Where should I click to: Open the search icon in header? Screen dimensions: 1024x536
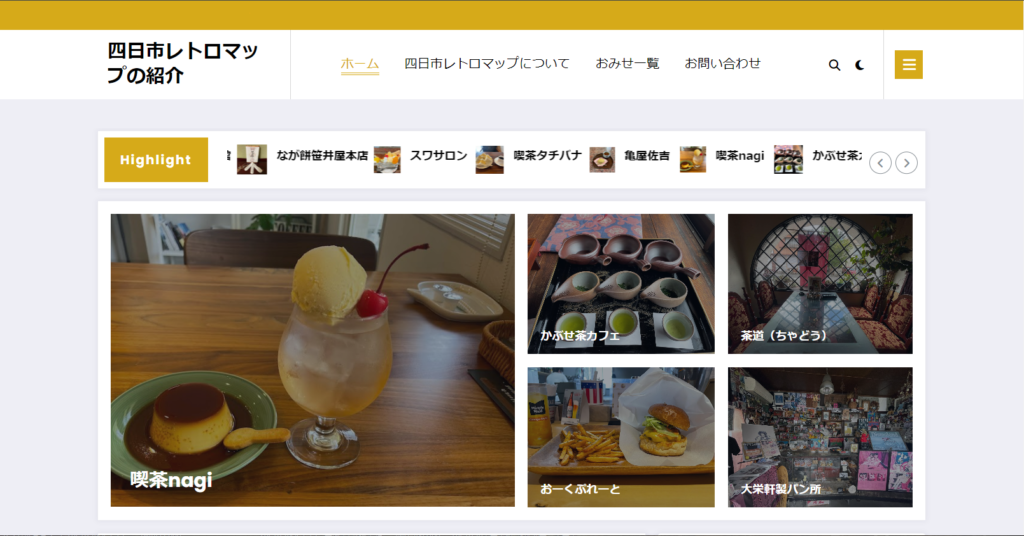[x=834, y=65]
